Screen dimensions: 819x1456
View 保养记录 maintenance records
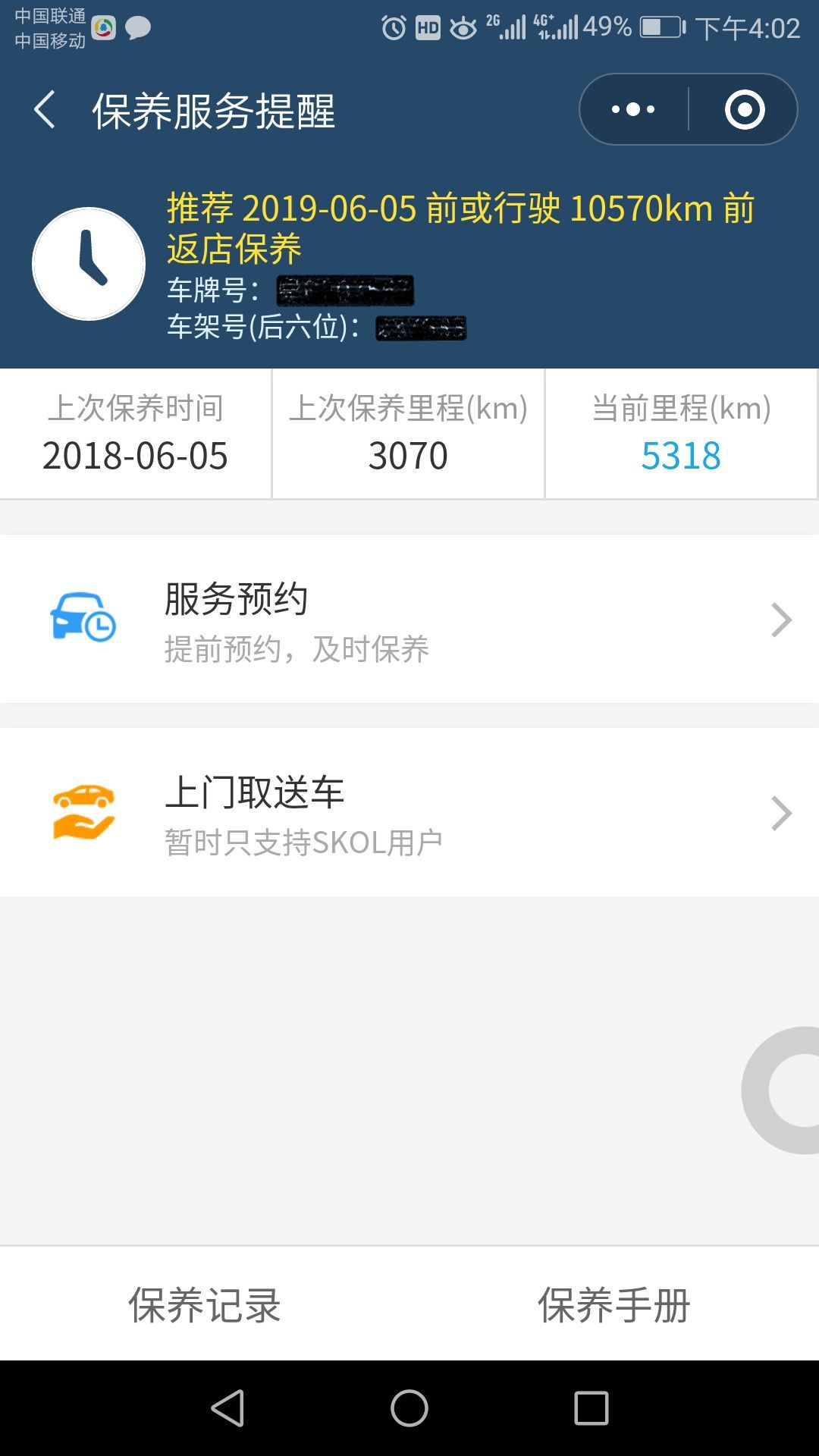click(205, 1304)
